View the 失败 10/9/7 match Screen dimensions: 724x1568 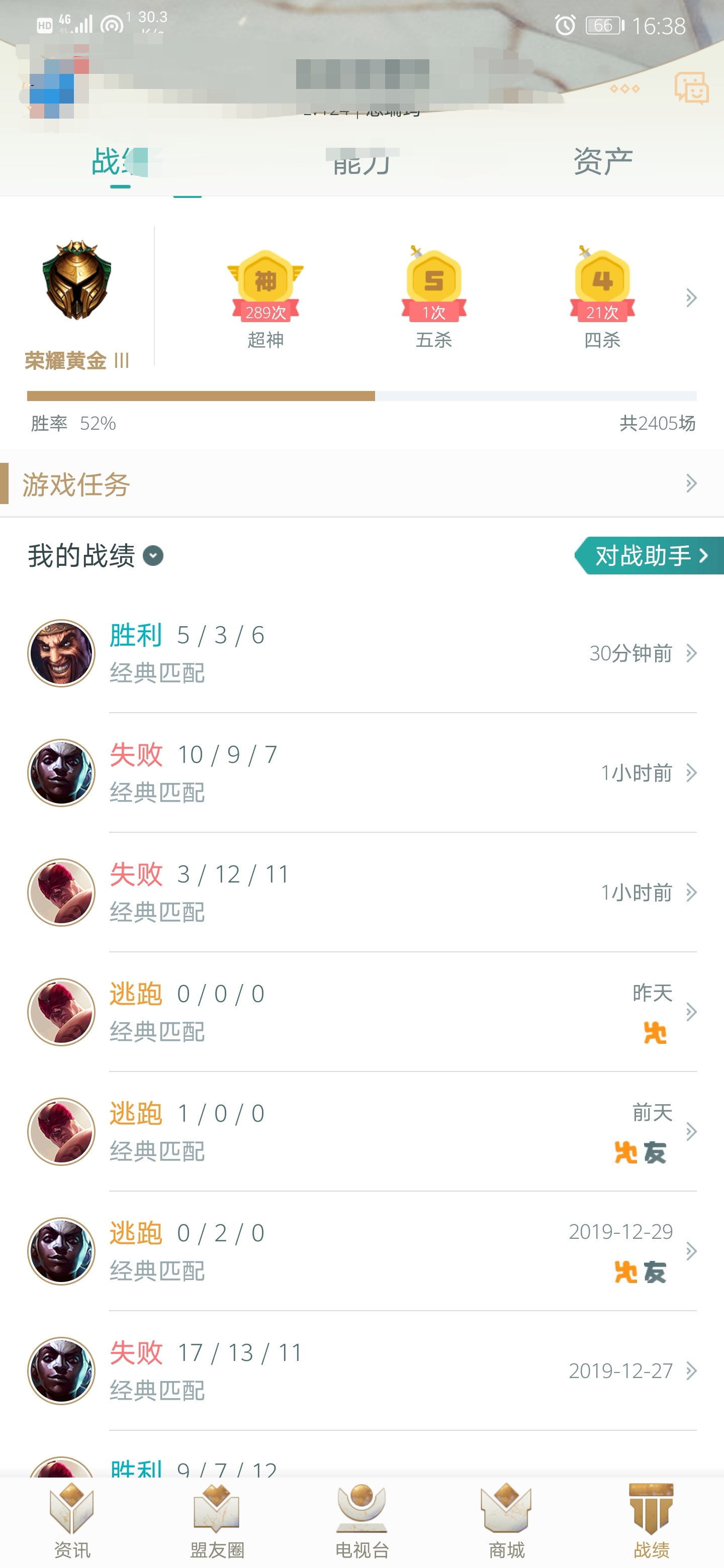click(361, 773)
